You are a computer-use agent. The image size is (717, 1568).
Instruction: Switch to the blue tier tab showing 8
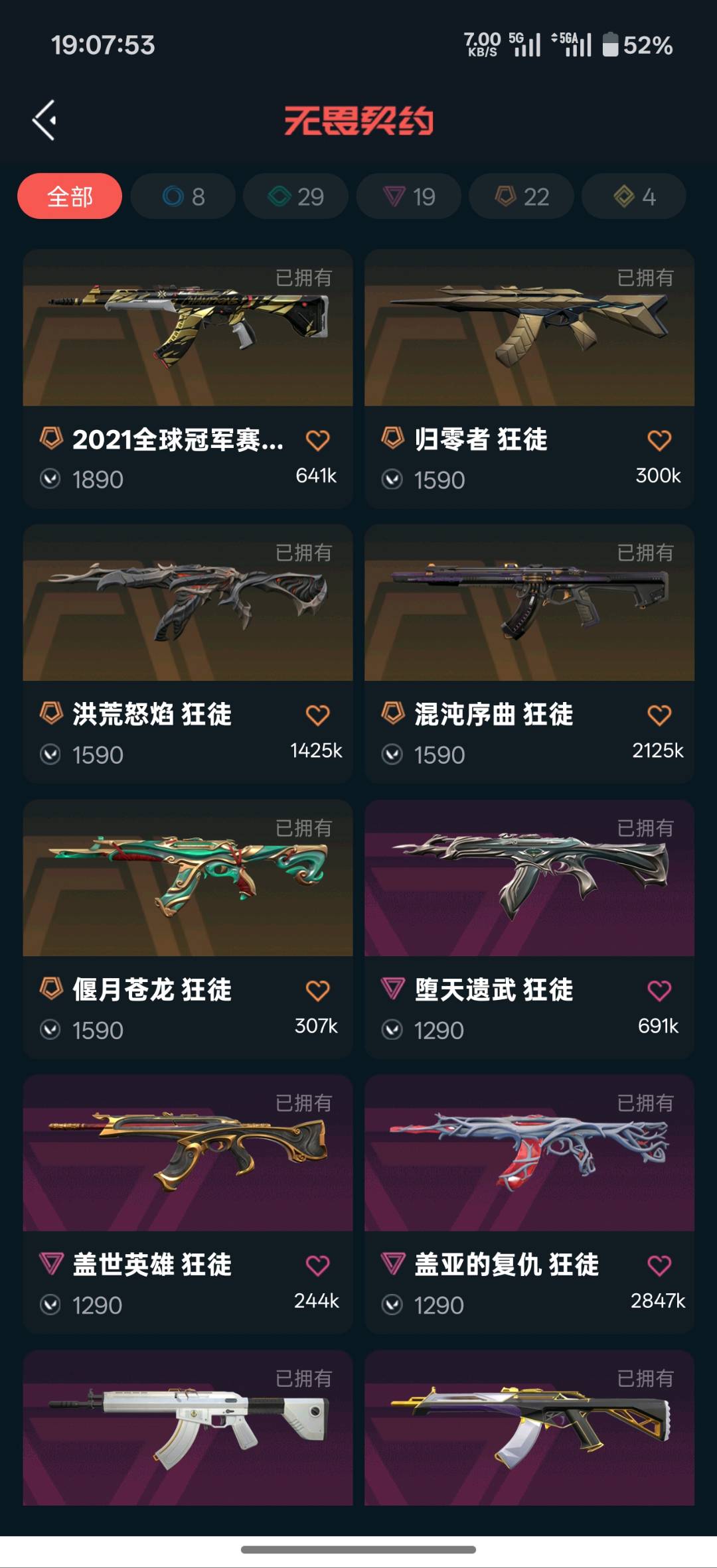(x=183, y=196)
